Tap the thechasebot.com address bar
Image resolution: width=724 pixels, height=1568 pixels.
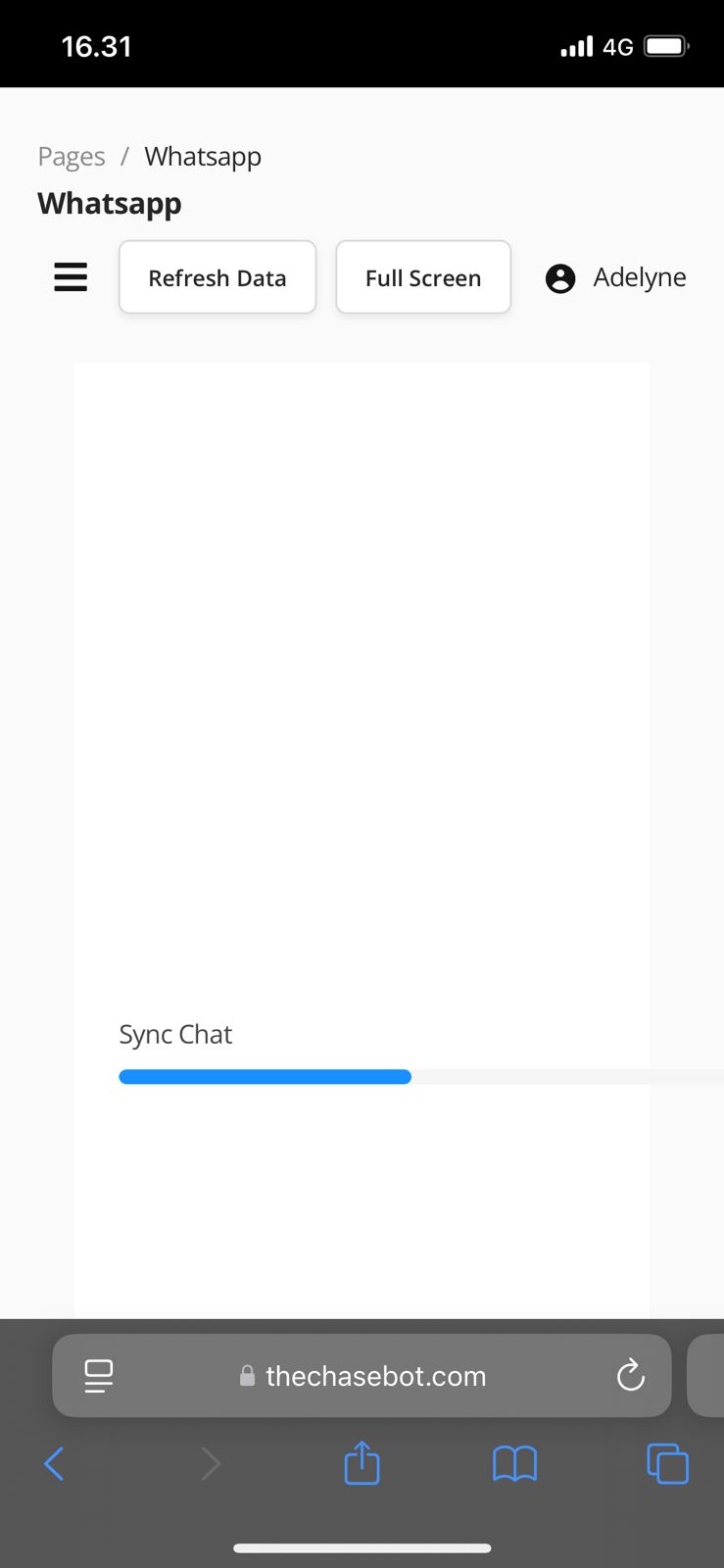click(x=375, y=1376)
